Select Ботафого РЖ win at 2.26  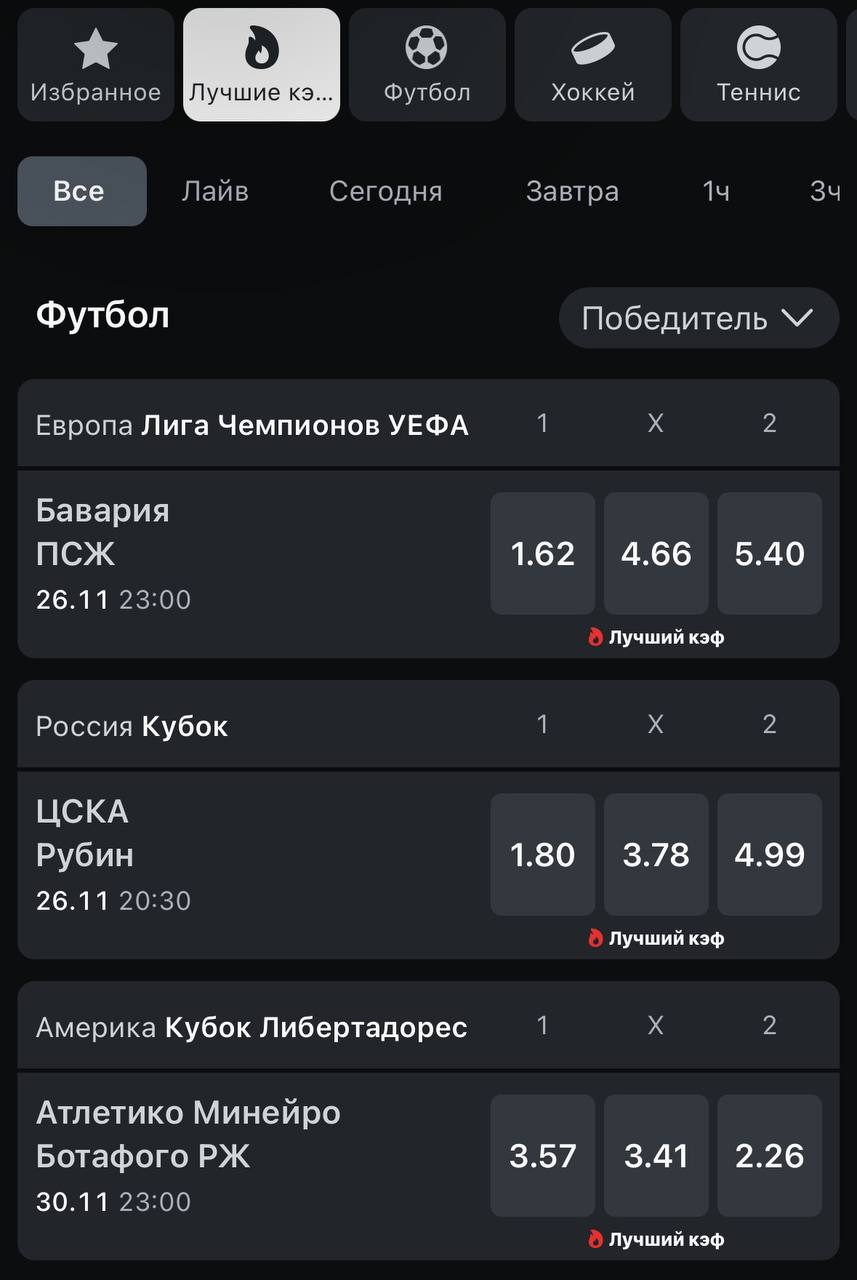coord(770,1156)
